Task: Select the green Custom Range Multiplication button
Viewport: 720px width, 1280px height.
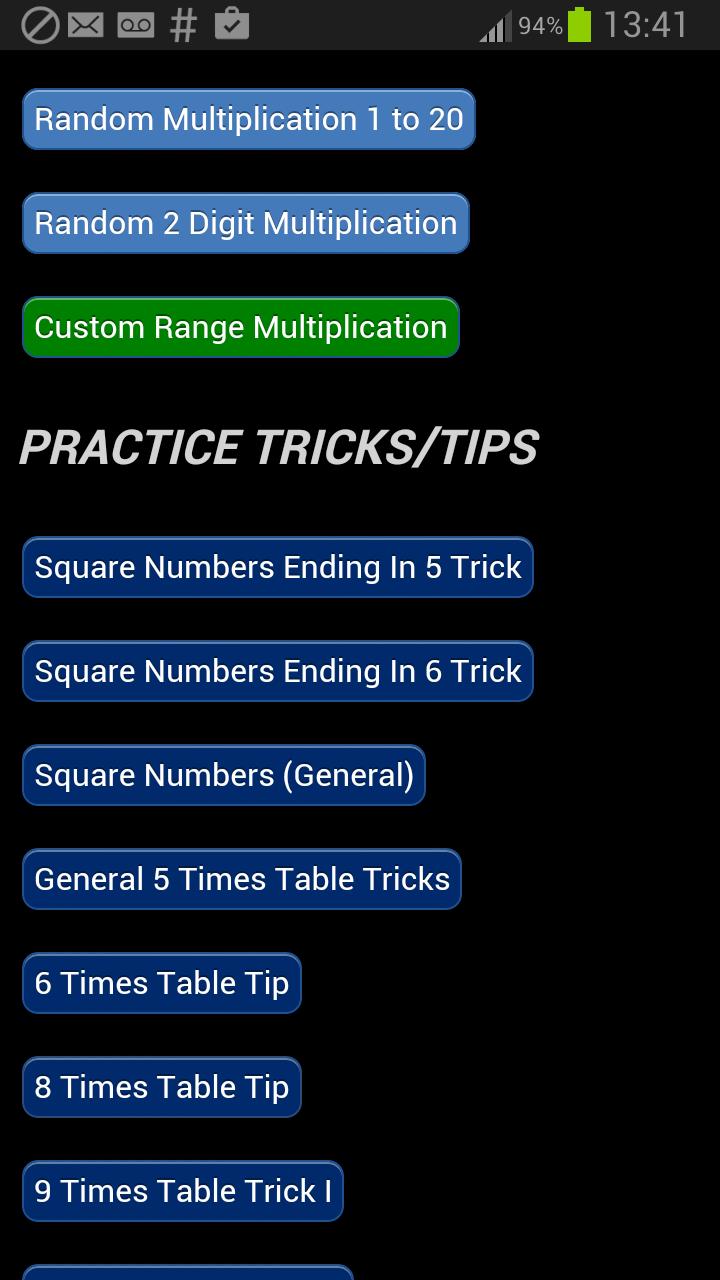Action: [x=240, y=328]
